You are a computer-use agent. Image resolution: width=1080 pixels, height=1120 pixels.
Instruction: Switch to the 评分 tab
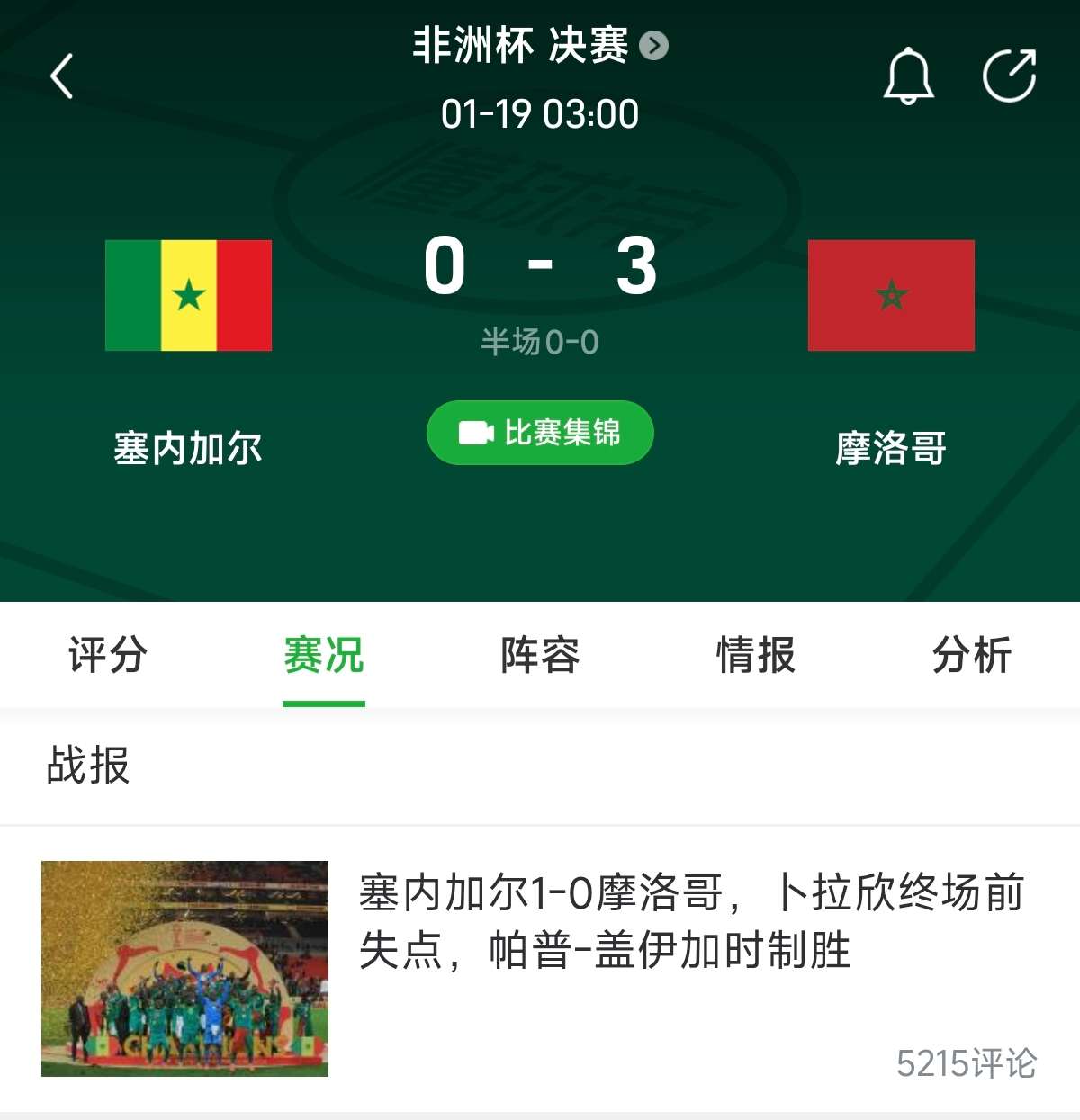click(108, 655)
